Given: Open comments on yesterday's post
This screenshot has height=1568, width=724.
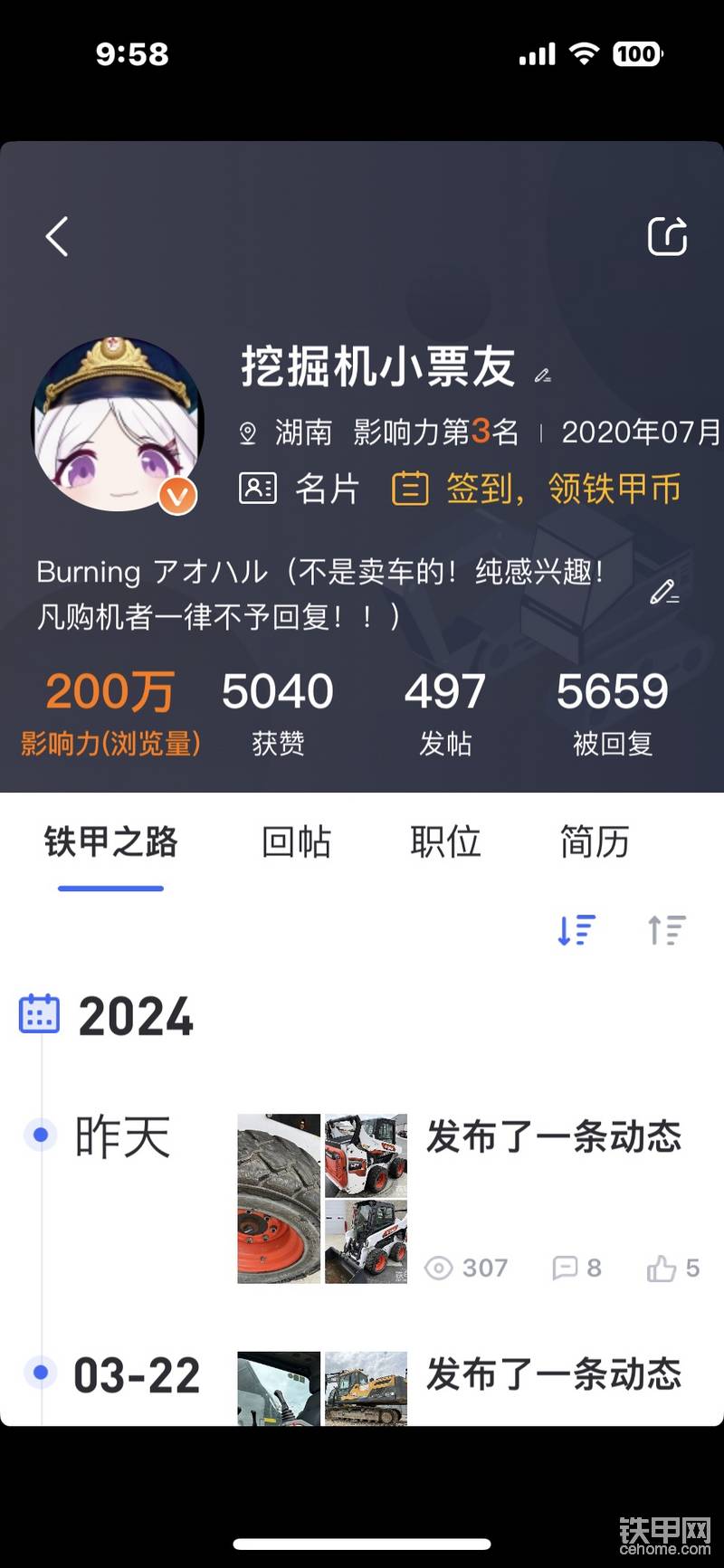Looking at the screenshot, I should click(x=576, y=1269).
